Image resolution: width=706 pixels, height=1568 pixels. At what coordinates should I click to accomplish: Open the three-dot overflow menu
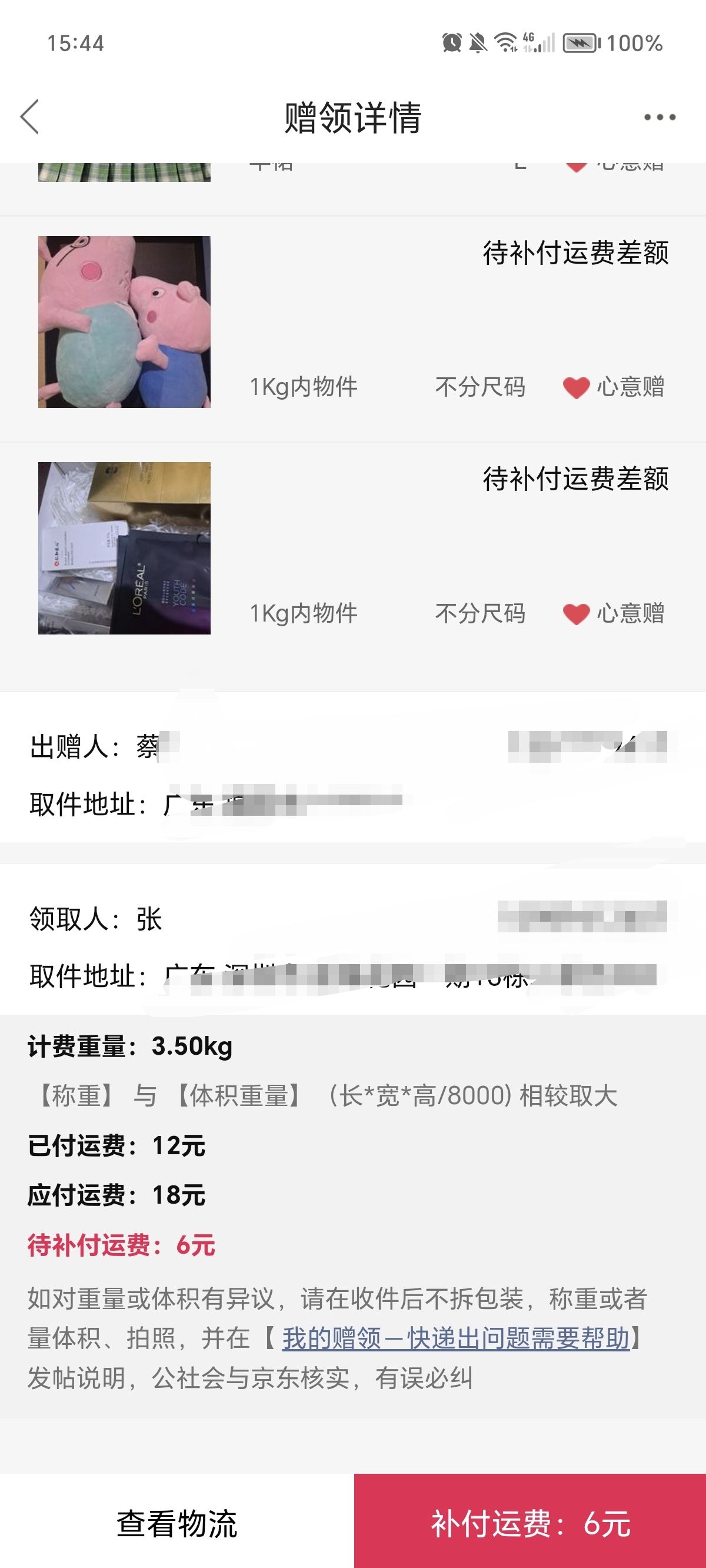(x=660, y=117)
